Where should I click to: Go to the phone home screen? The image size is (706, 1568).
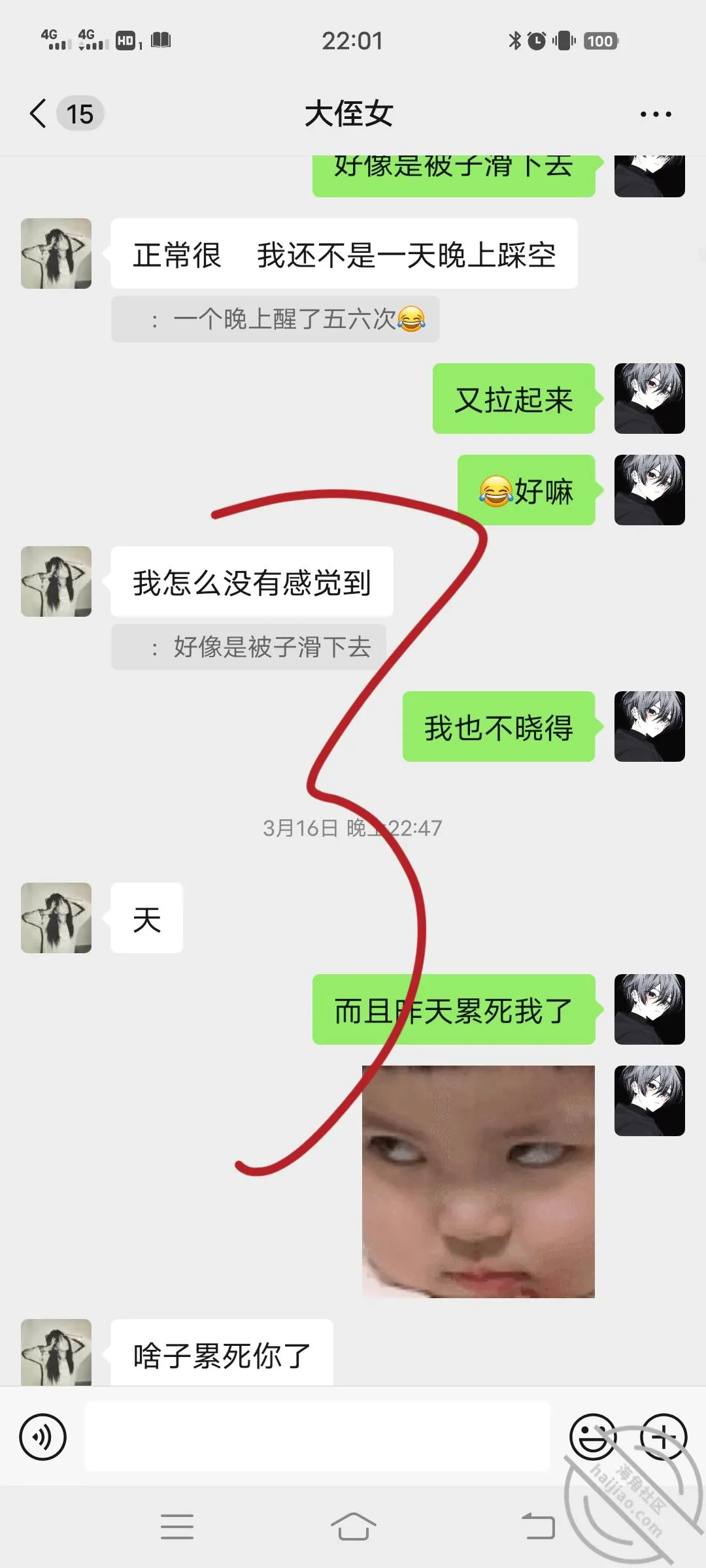pos(353,1527)
